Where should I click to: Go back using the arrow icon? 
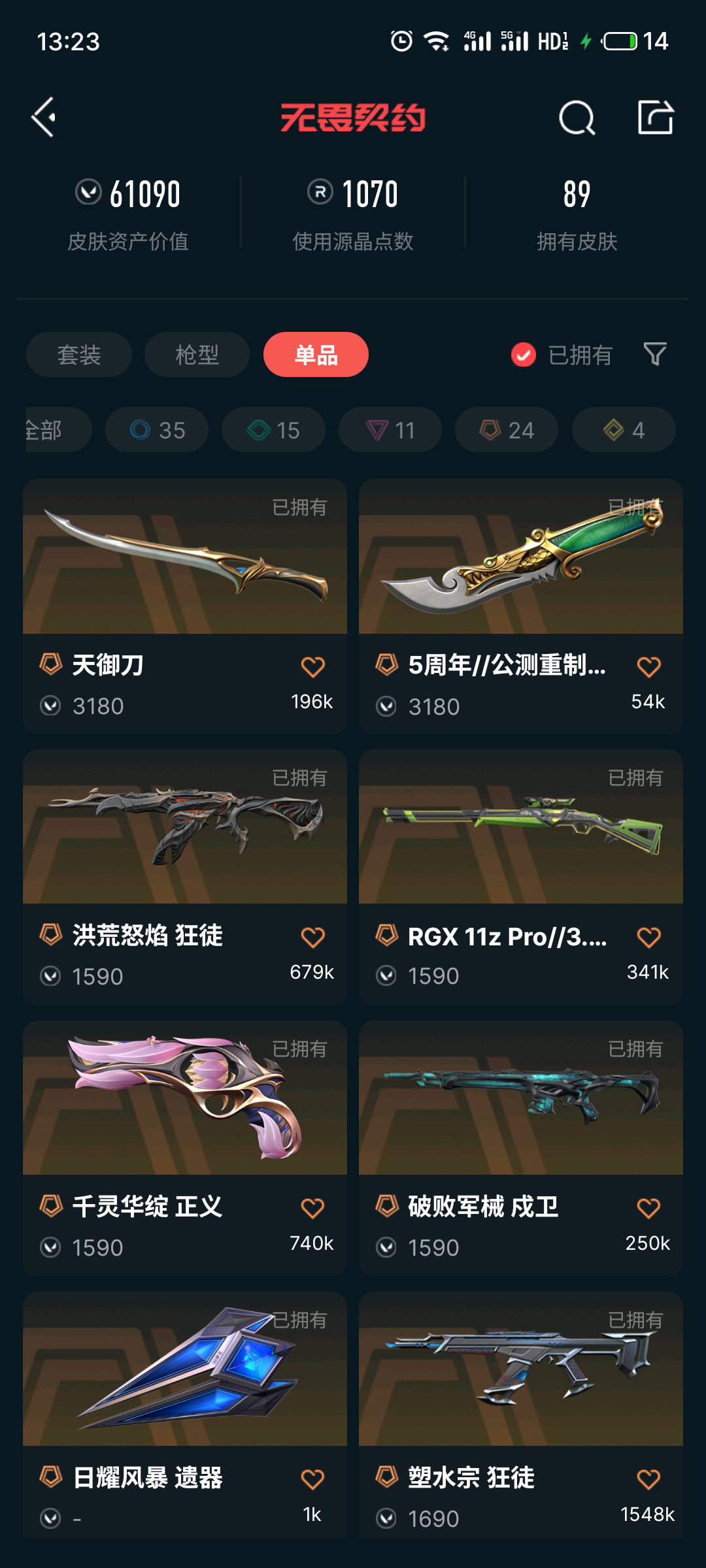[x=44, y=118]
